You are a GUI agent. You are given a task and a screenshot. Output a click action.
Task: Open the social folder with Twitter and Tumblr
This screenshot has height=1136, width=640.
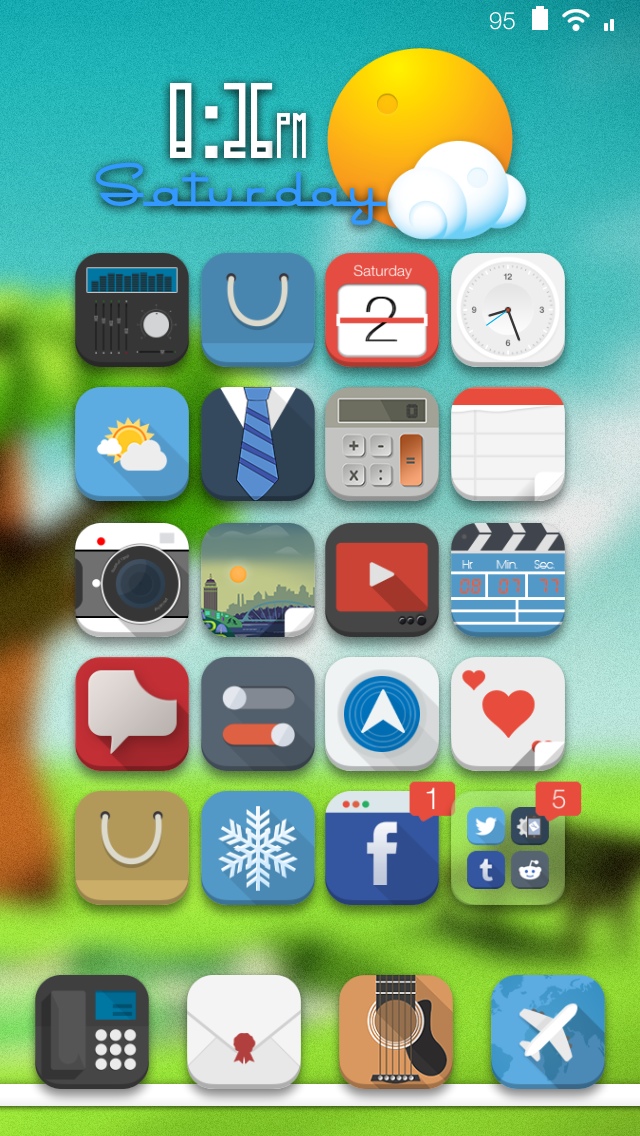click(508, 848)
